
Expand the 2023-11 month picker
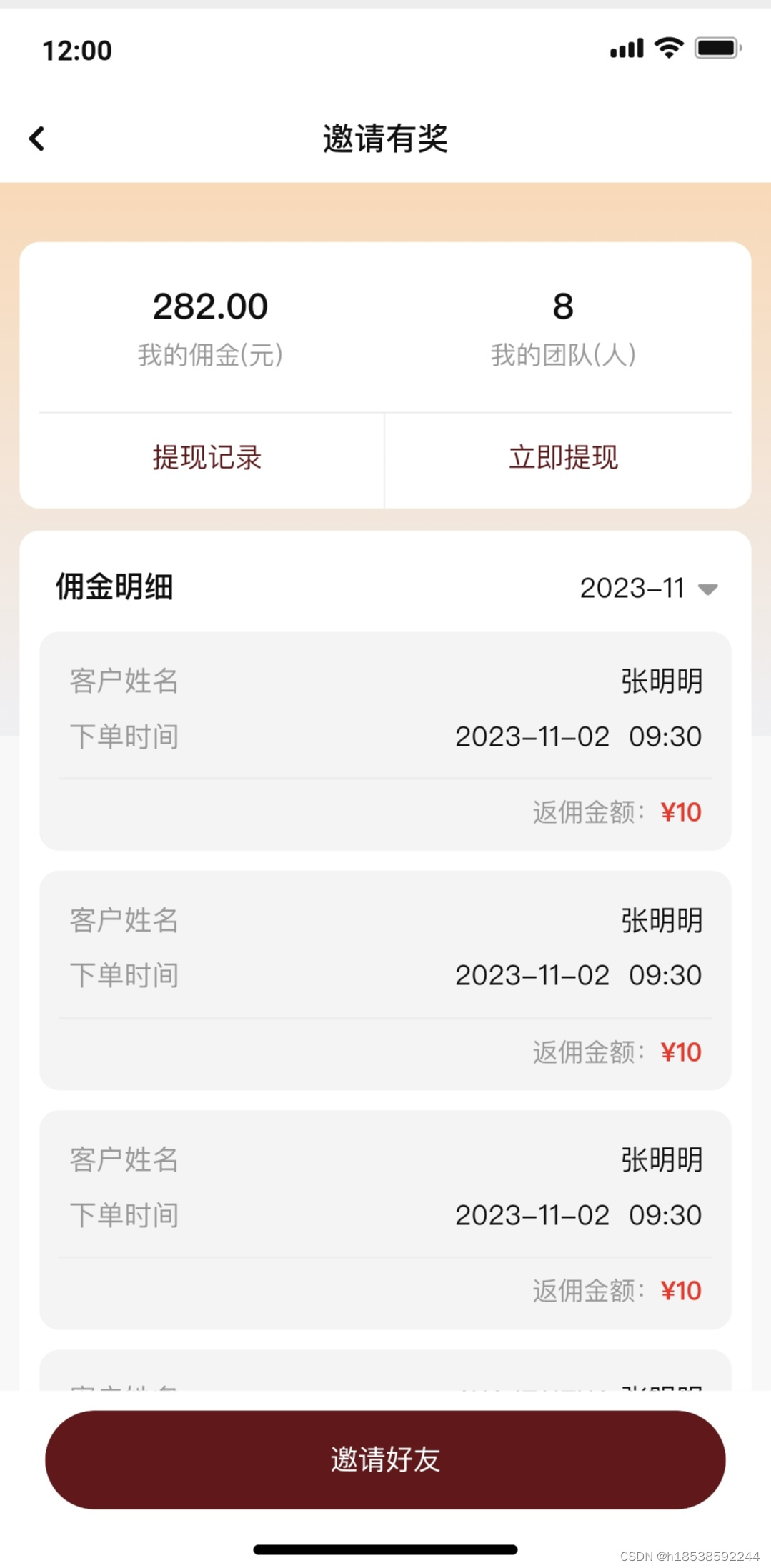[x=648, y=589]
